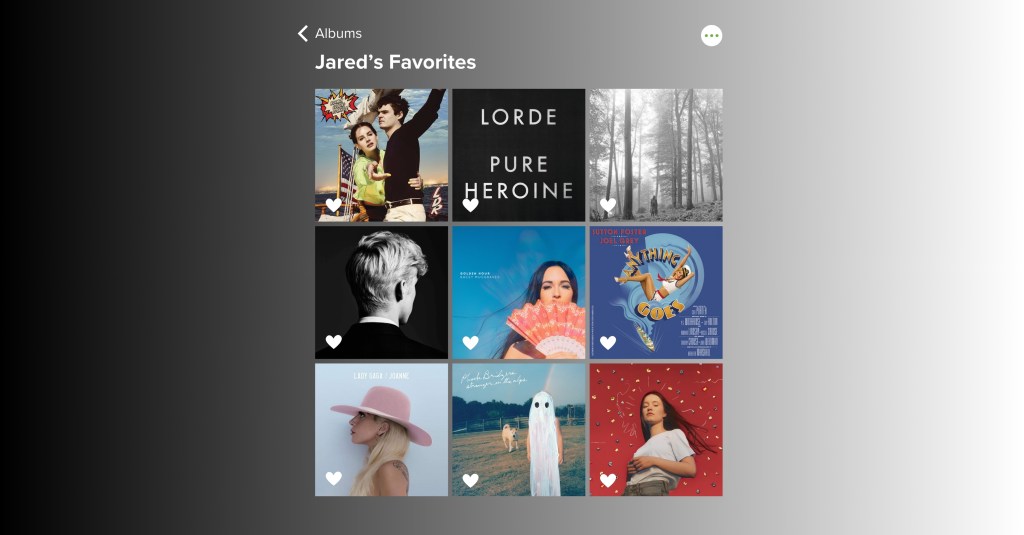Viewport: 1024px width, 535px height.
Task: Toggle the heart on the red album cover
Action: 607,480
